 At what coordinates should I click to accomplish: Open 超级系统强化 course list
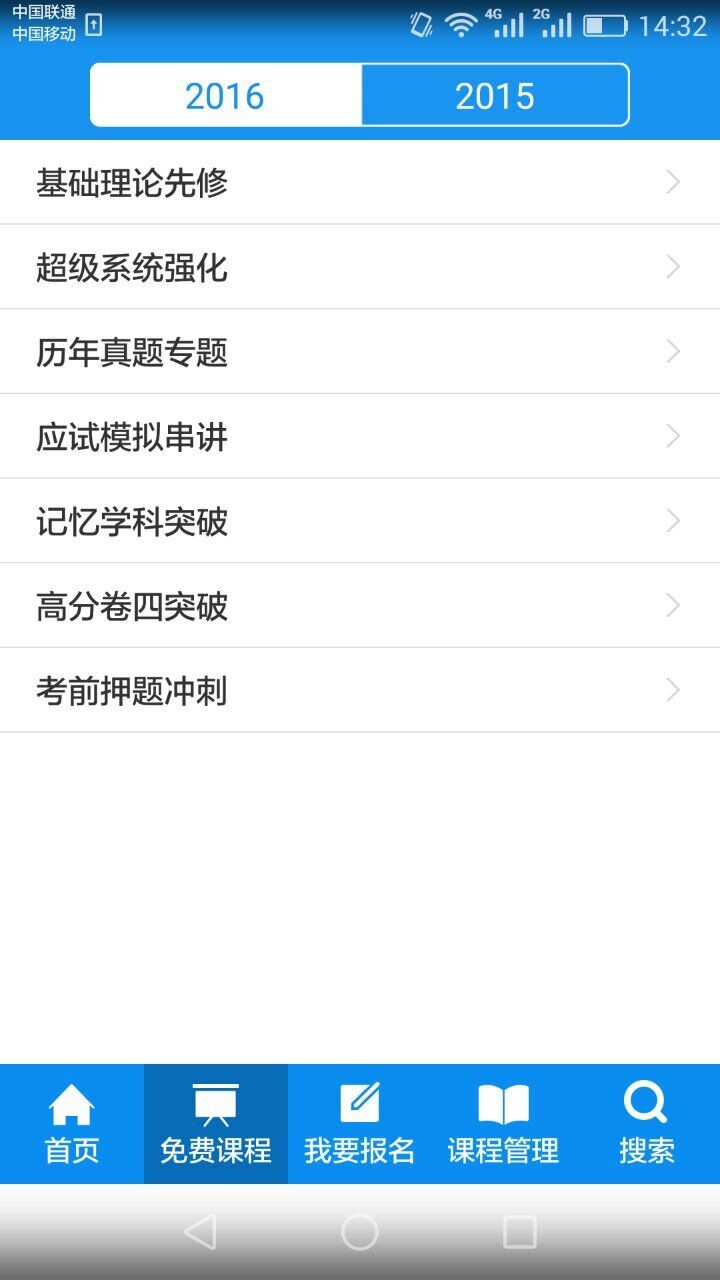tap(360, 267)
